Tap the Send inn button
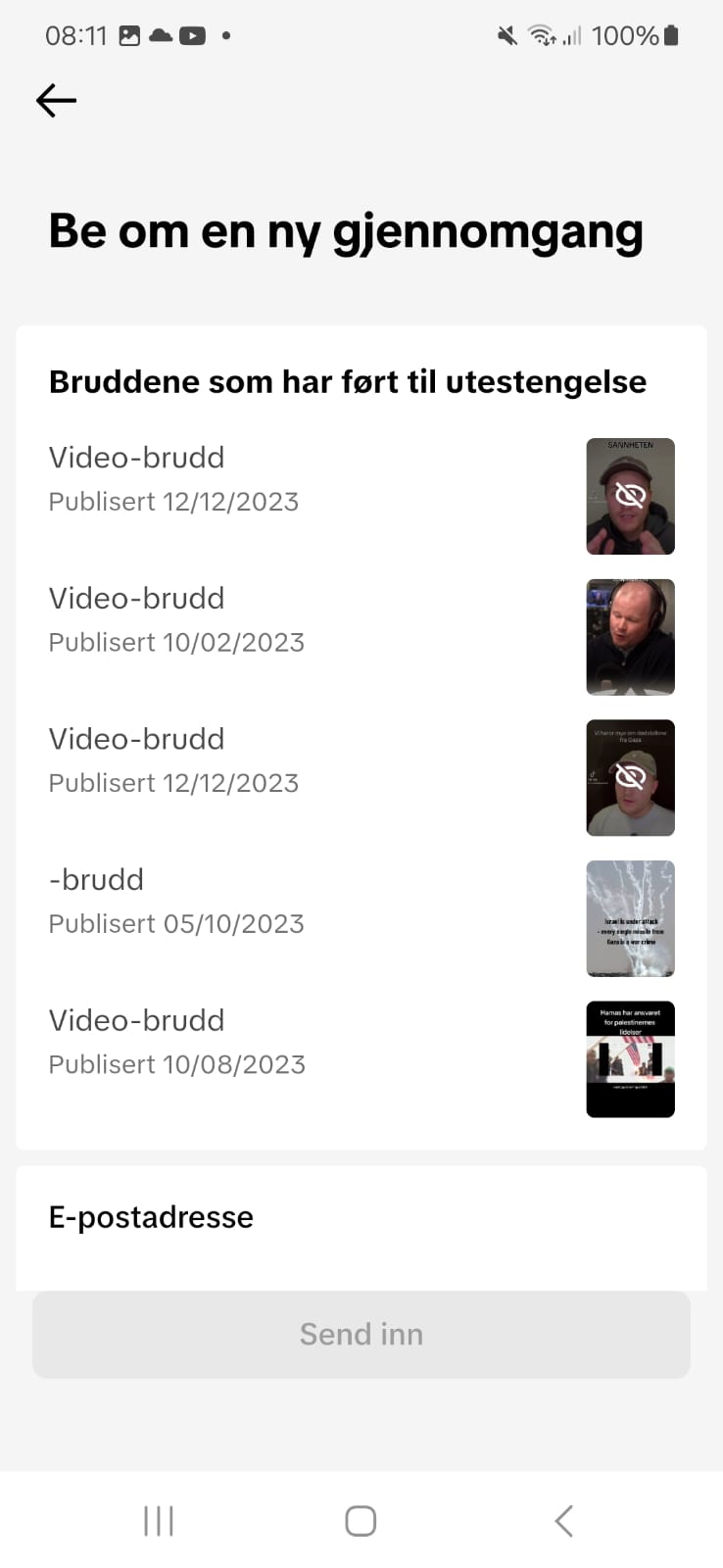 point(361,1334)
